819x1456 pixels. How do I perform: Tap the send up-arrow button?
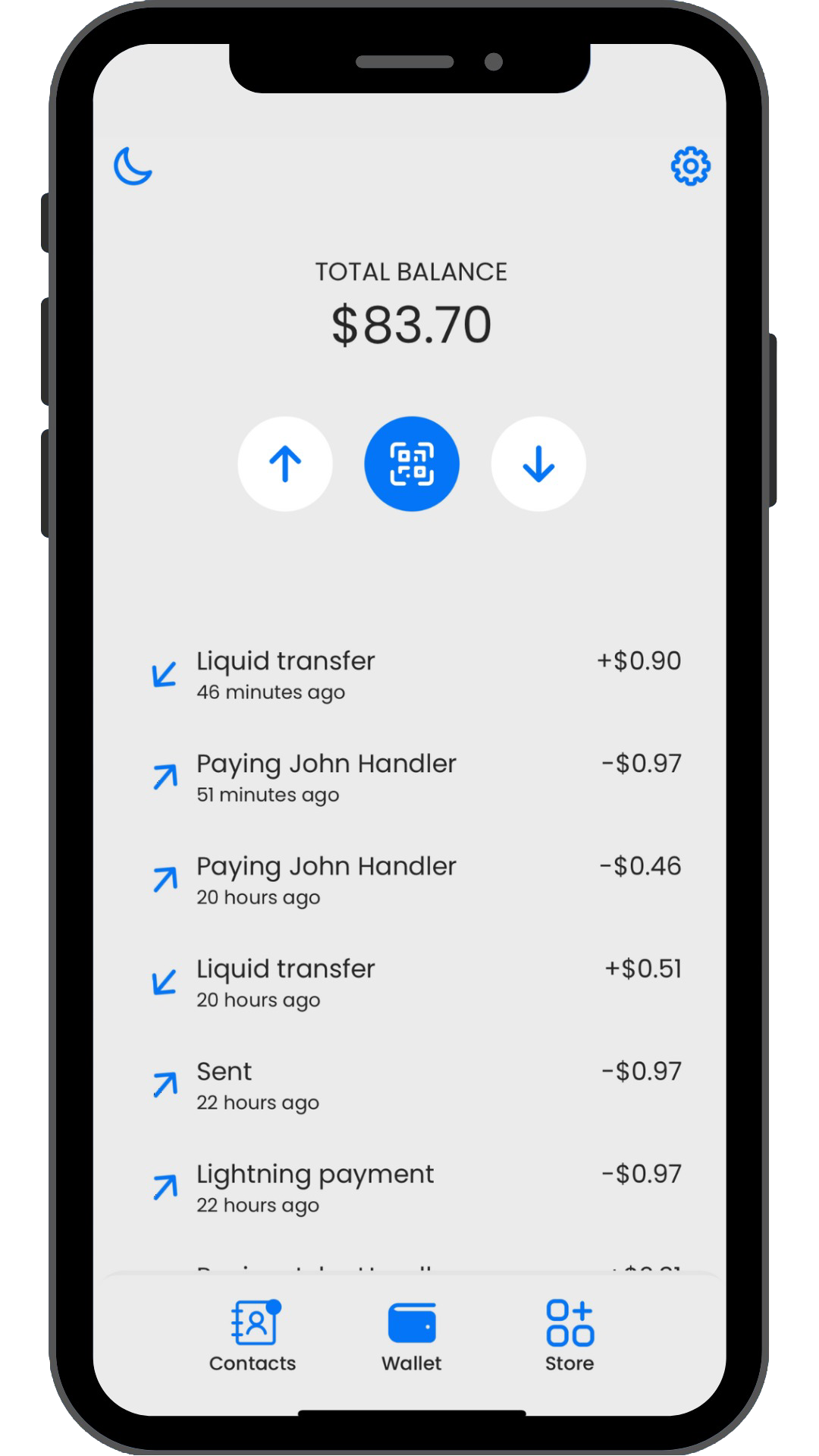285,464
